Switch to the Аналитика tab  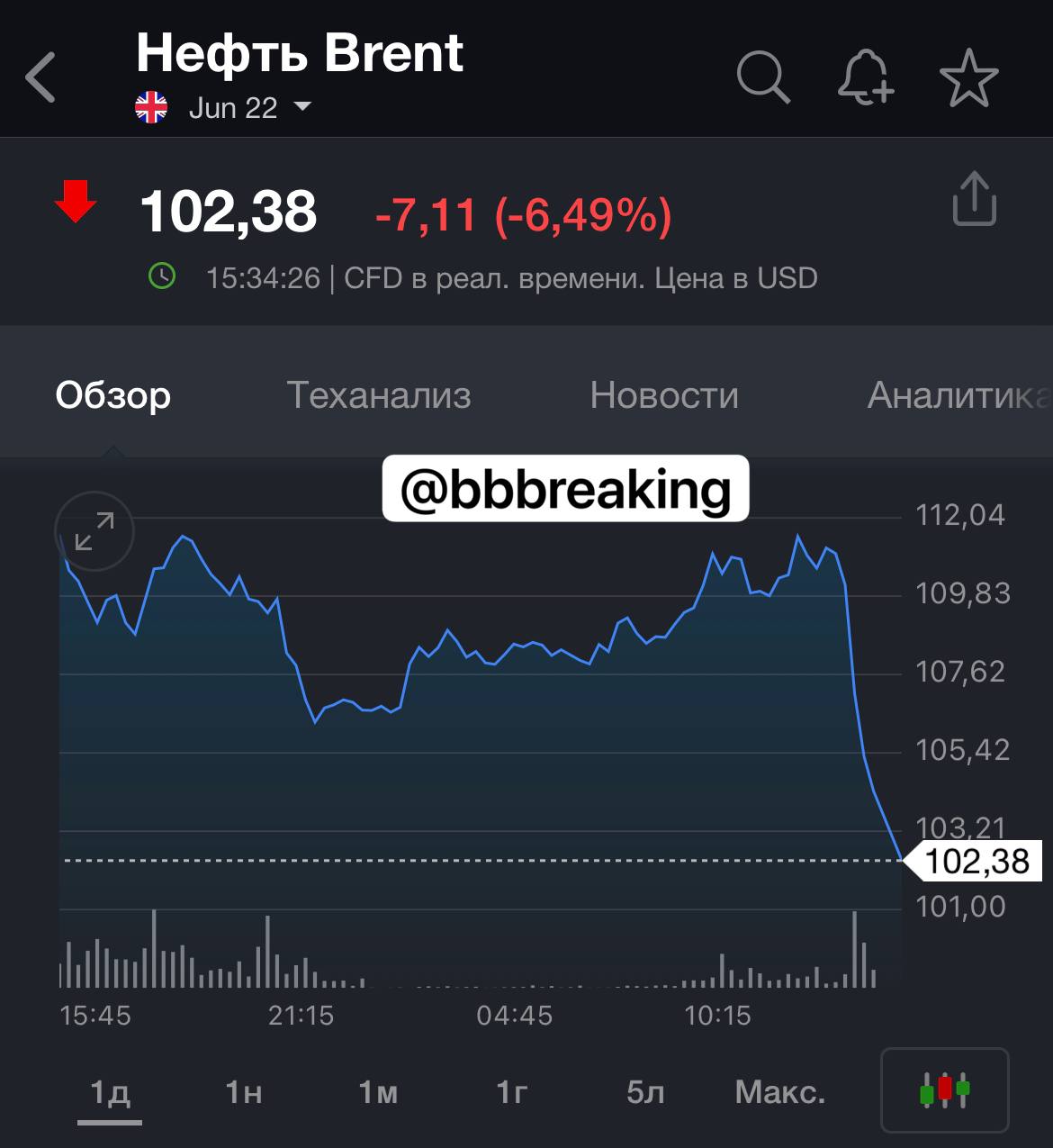pyautogui.click(x=958, y=395)
